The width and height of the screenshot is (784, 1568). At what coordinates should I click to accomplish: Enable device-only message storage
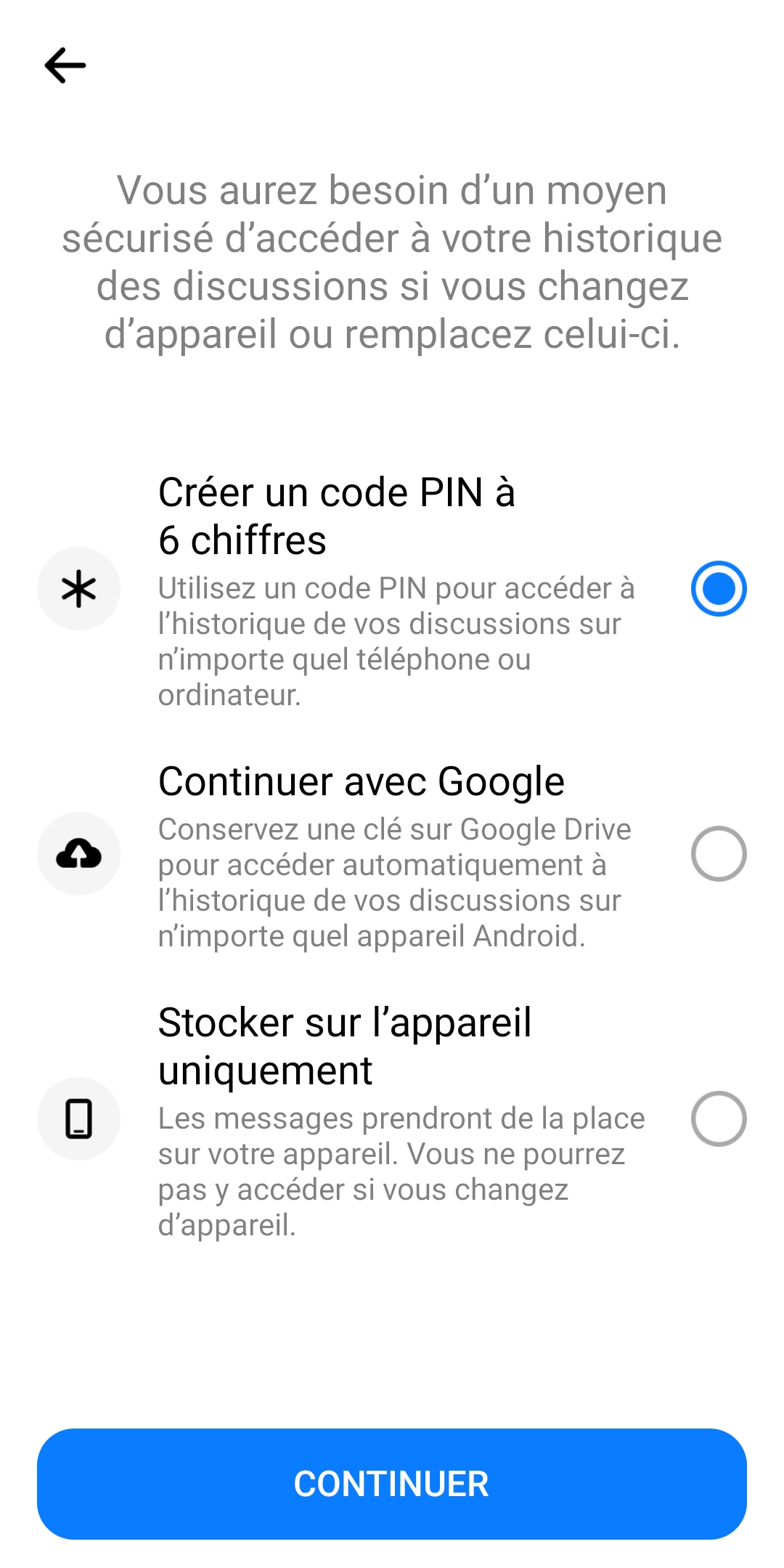tap(392, 1119)
